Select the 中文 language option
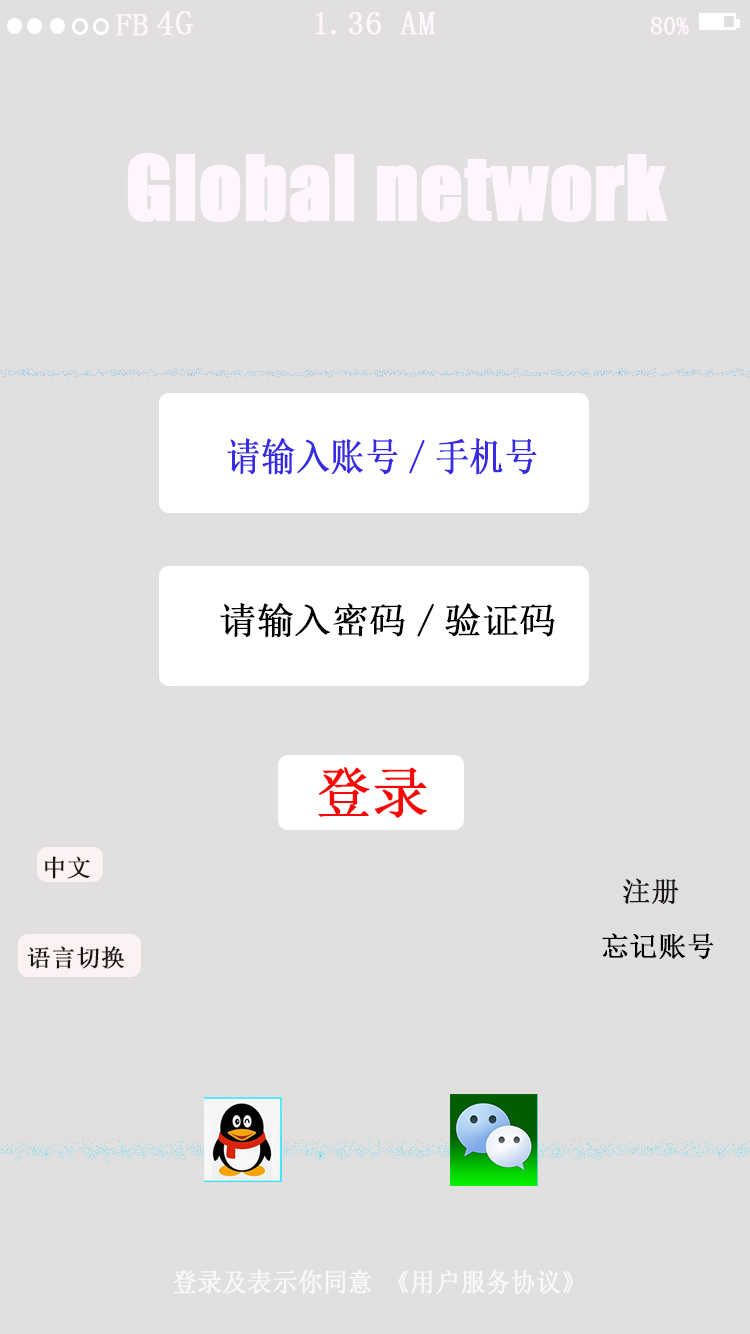The image size is (750, 1334). point(69,865)
